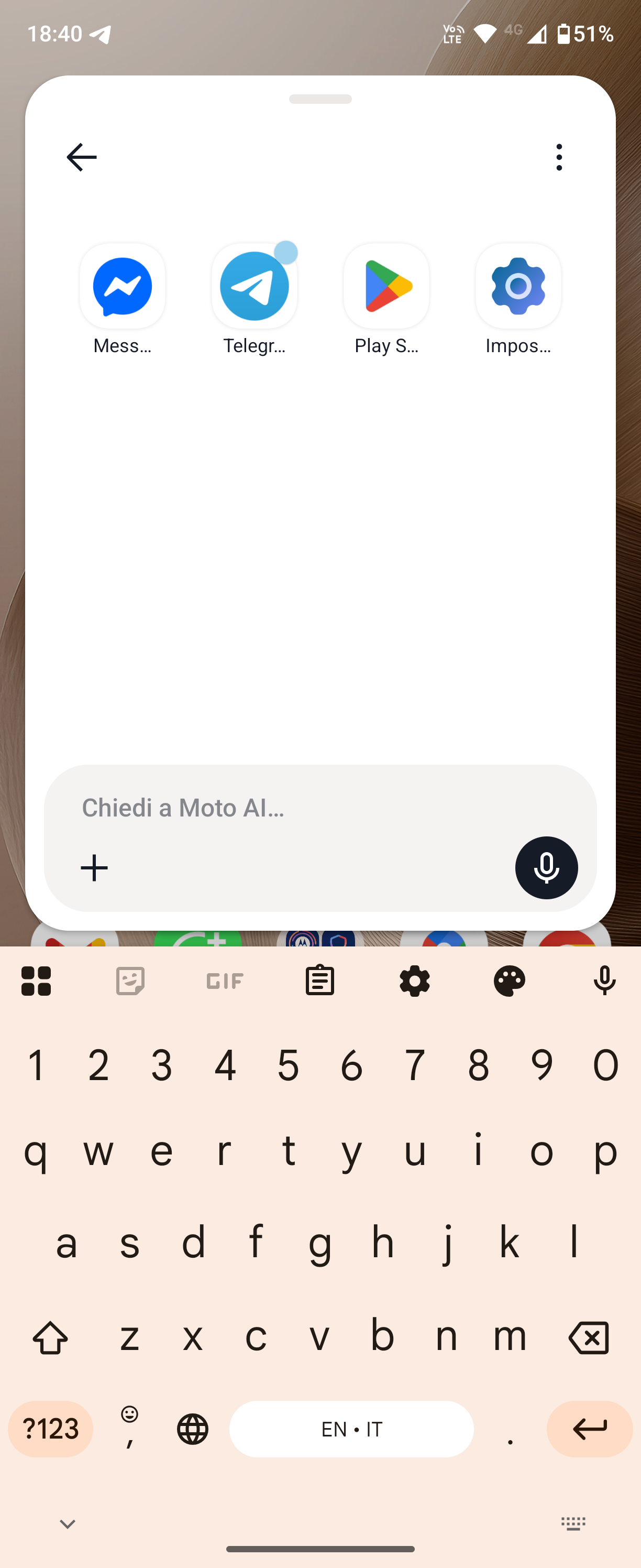Tap the keyboard backspace key
Screen dimensions: 641x1568
click(x=589, y=1337)
